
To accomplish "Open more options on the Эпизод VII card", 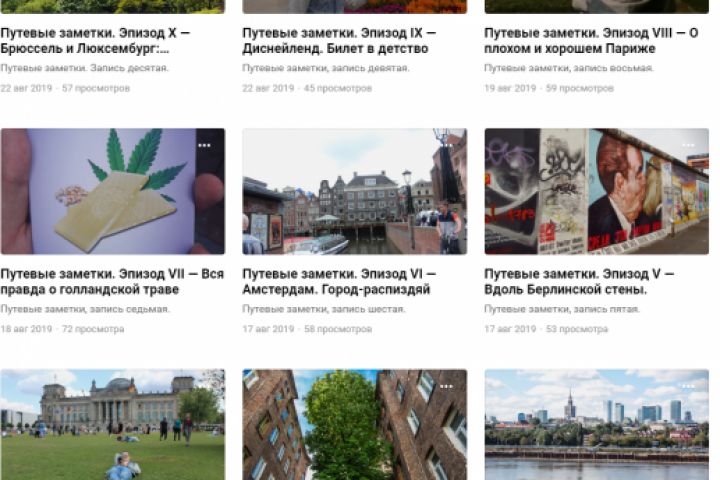I will (x=204, y=145).
